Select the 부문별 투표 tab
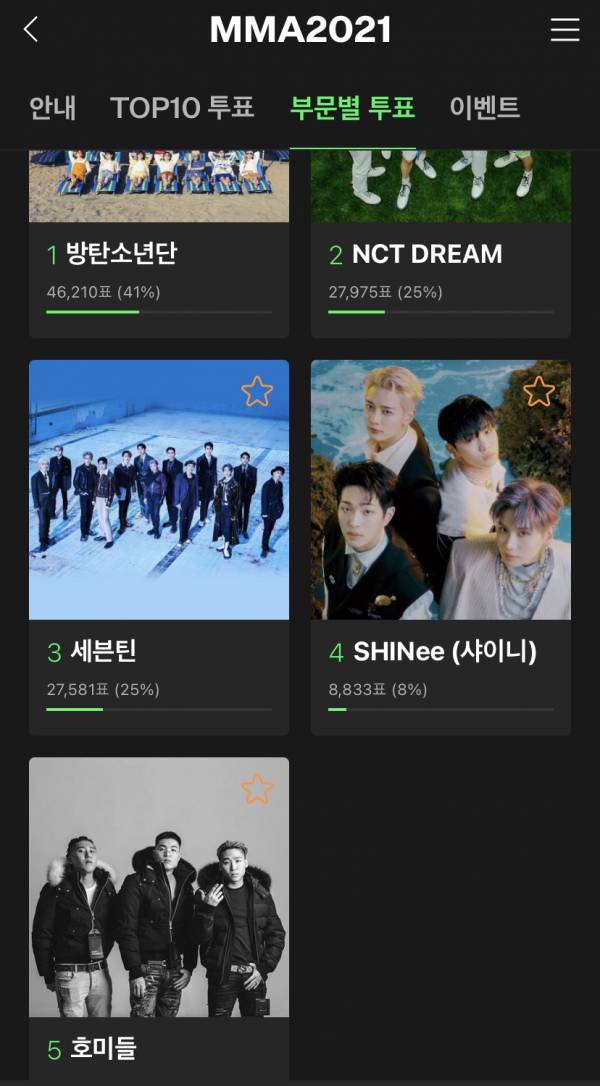 (352, 108)
